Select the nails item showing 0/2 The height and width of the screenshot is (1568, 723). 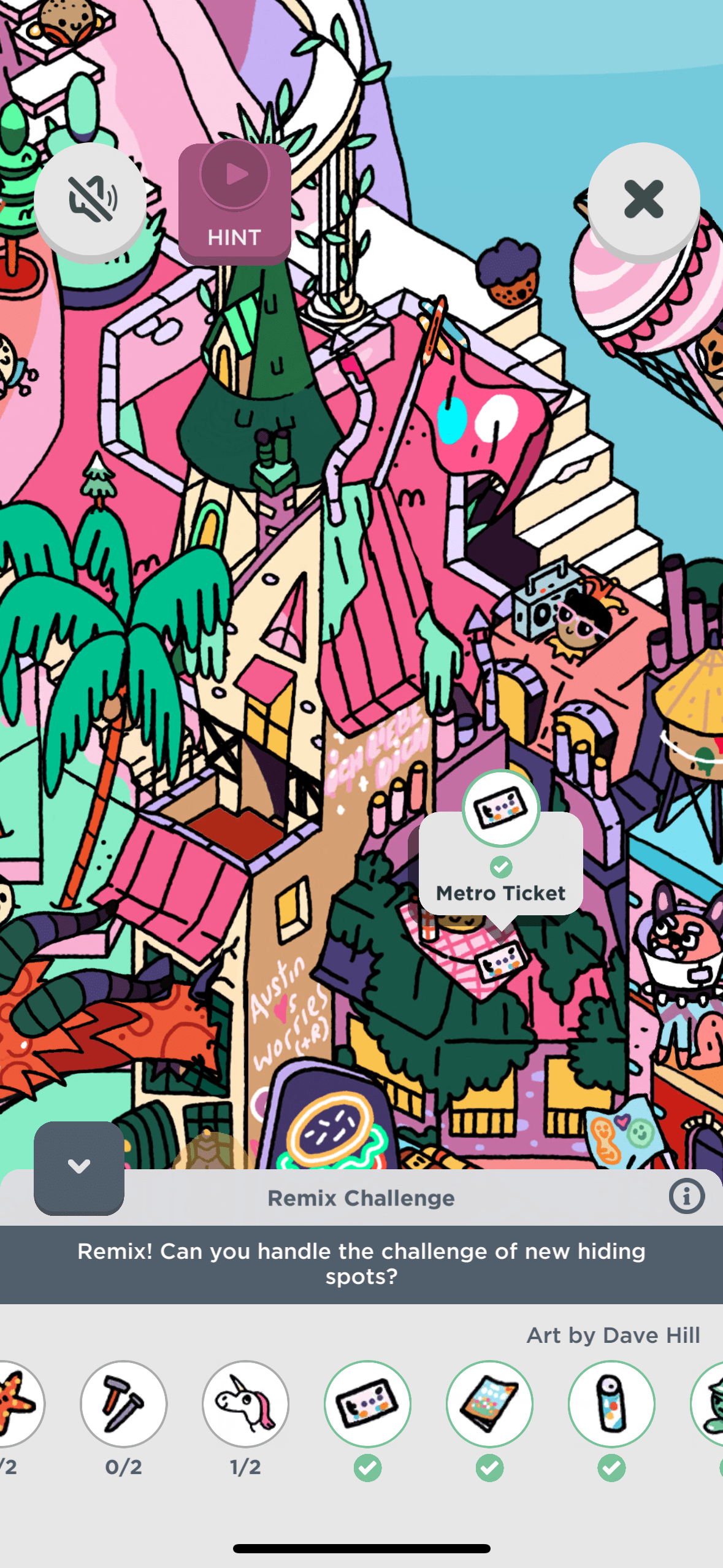(123, 1404)
